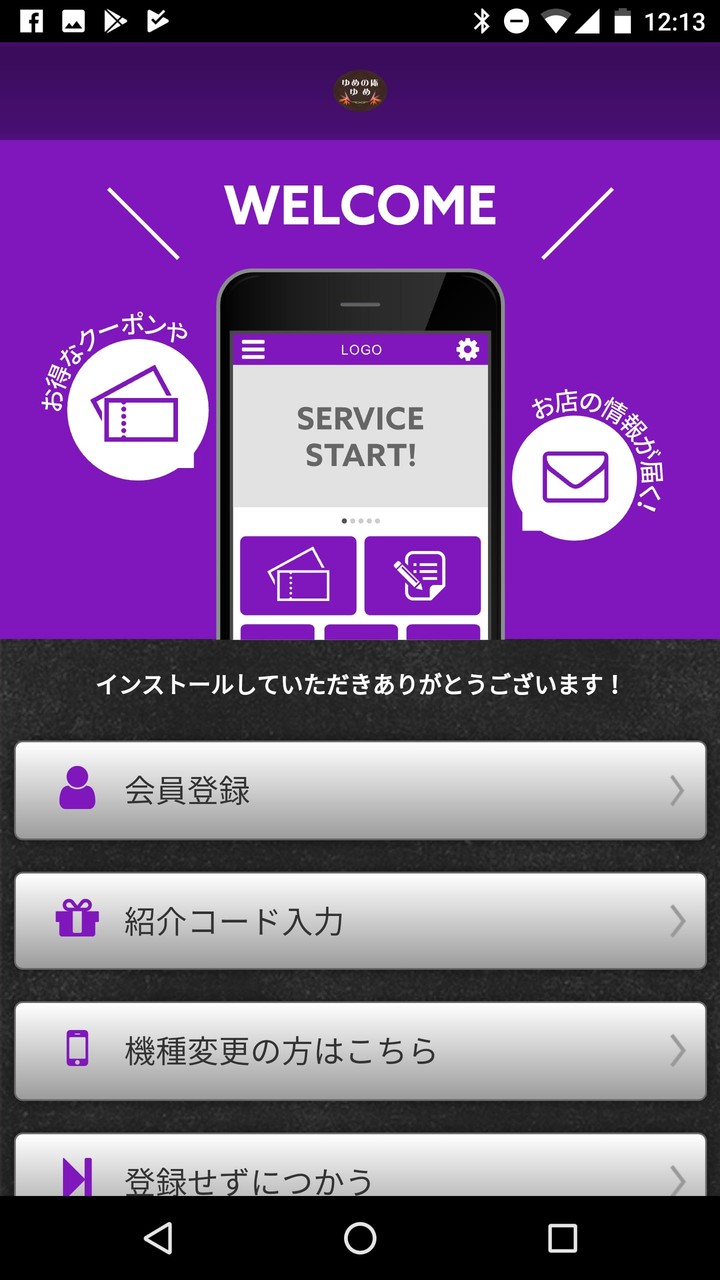Tap the smartphone icon beside 機種変更の方はこちら
Viewport: 720px width, 1280px height.
(x=75, y=1051)
